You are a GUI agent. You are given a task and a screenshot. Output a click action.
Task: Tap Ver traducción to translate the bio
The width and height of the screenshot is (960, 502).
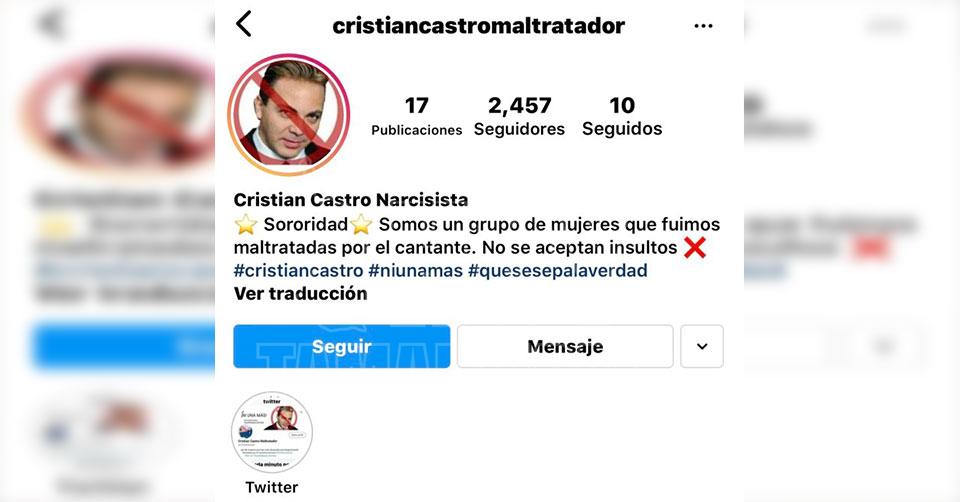300,294
